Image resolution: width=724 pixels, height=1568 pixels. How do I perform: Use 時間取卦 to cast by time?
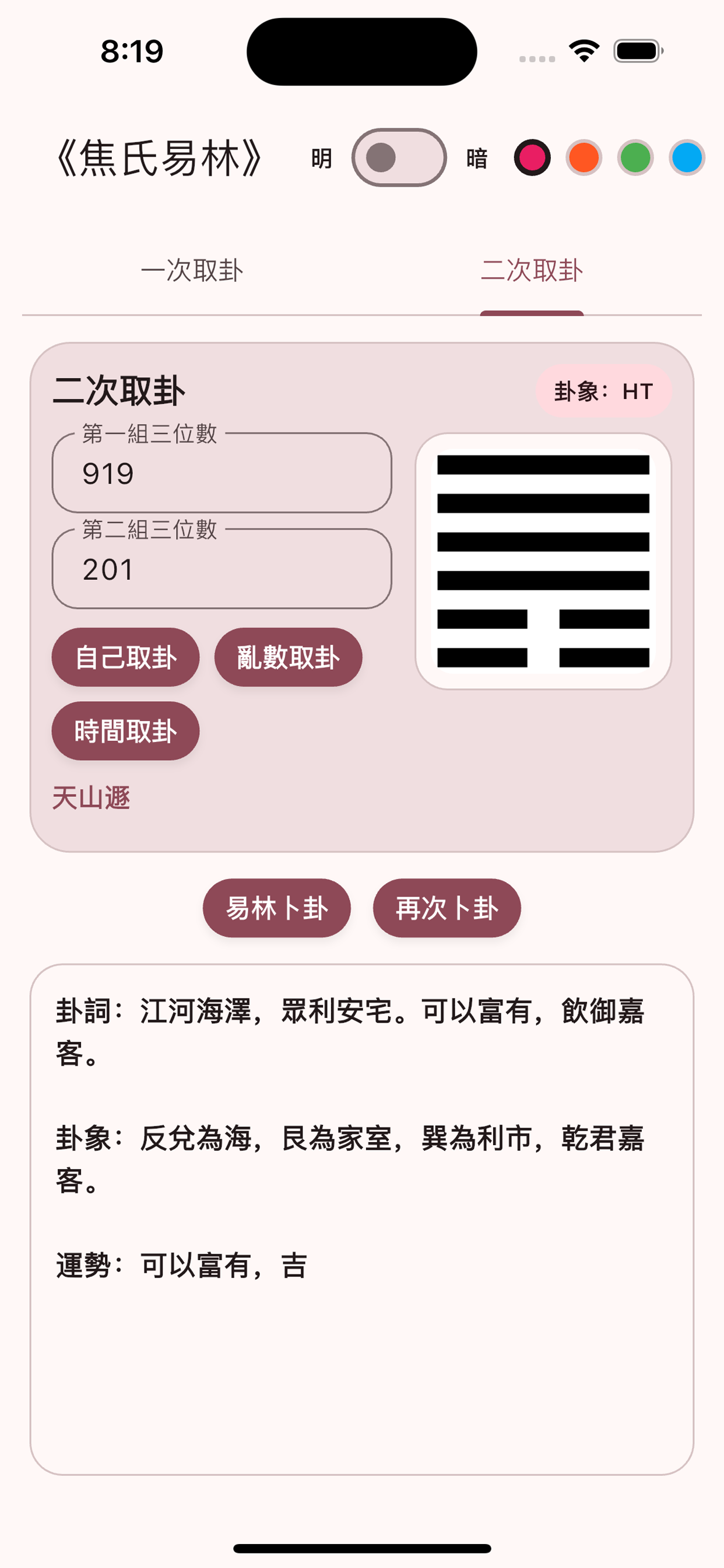click(x=125, y=731)
